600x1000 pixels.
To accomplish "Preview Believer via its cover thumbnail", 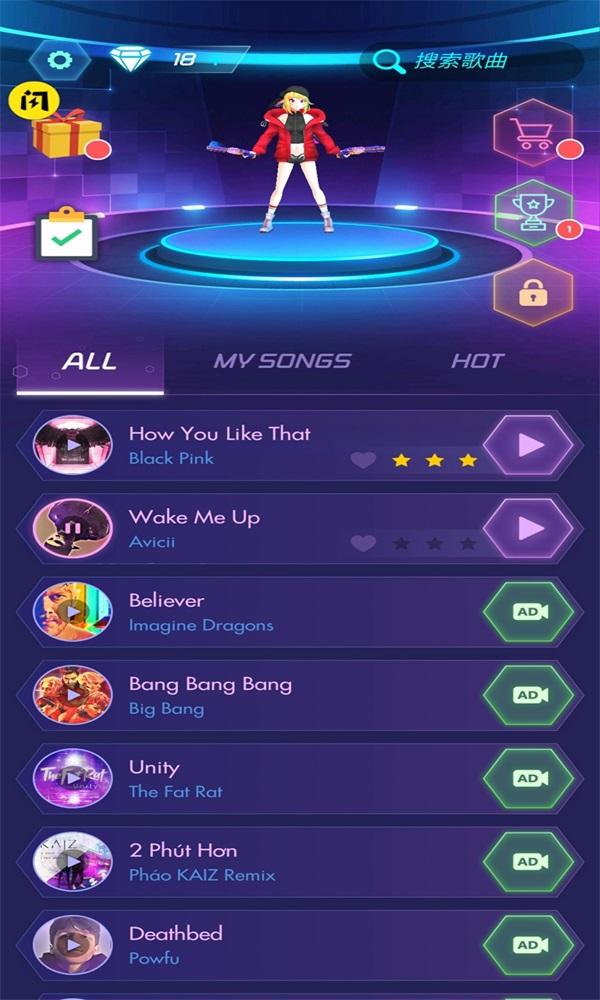I will 72,611.
